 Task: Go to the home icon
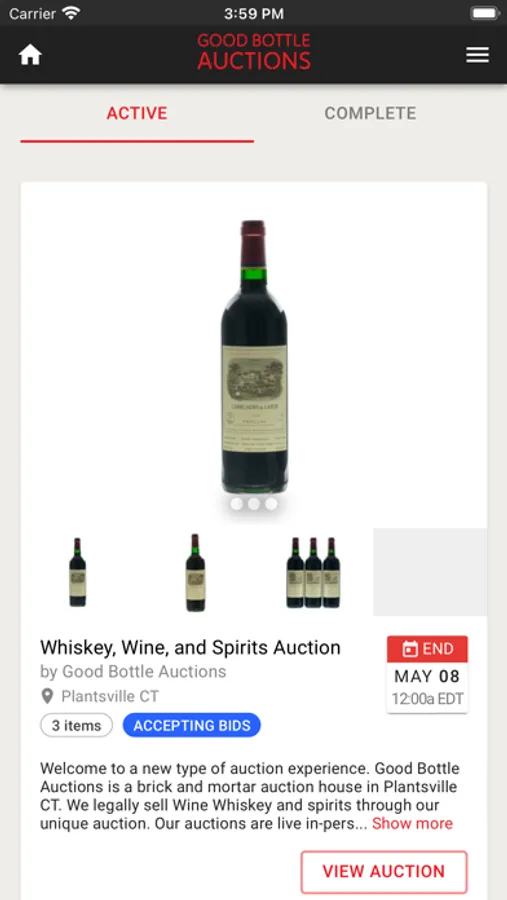[30, 55]
